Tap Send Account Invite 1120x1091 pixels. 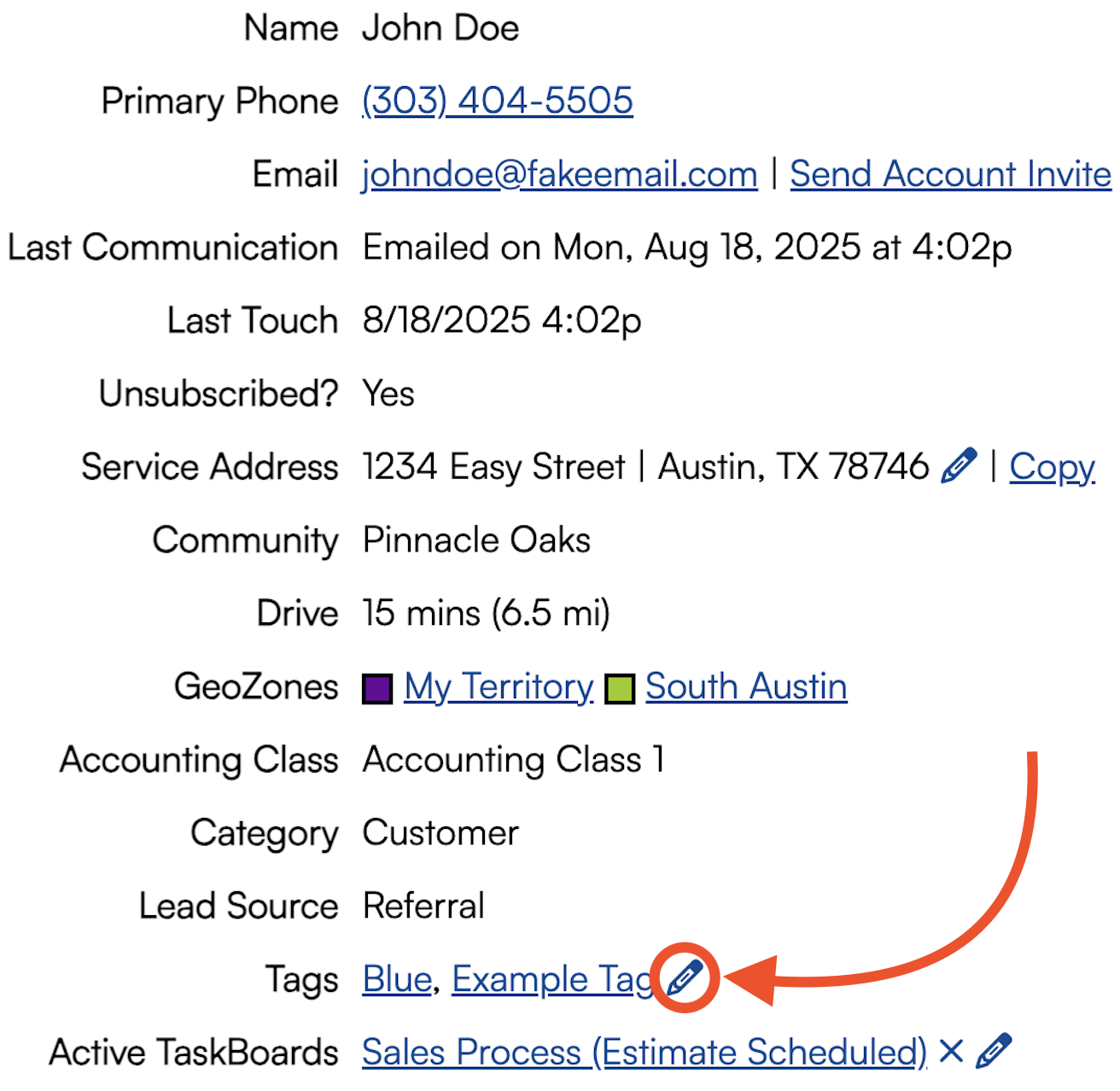click(x=950, y=174)
